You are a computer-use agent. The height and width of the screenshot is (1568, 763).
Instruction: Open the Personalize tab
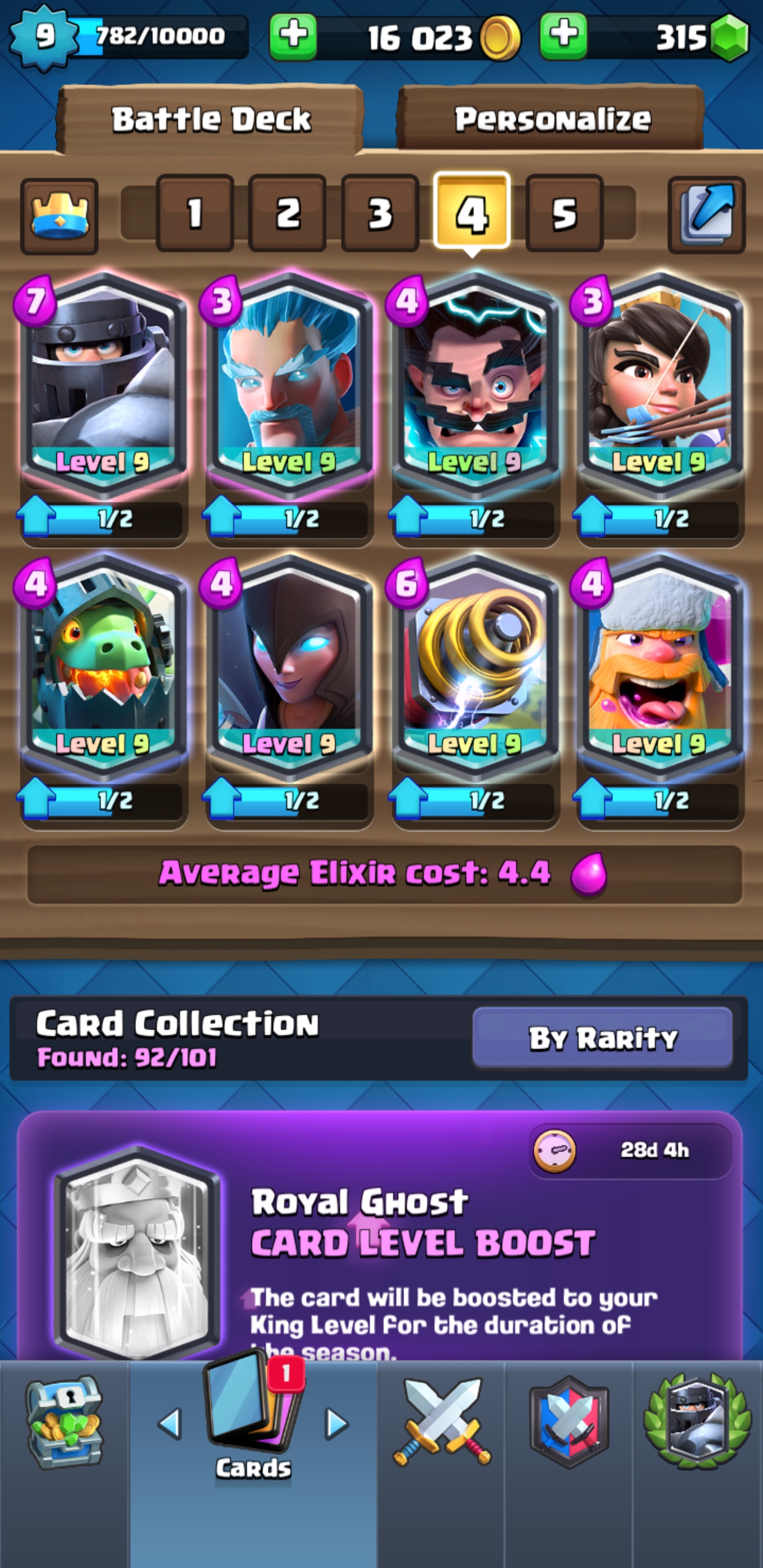[x=551, y=119]
